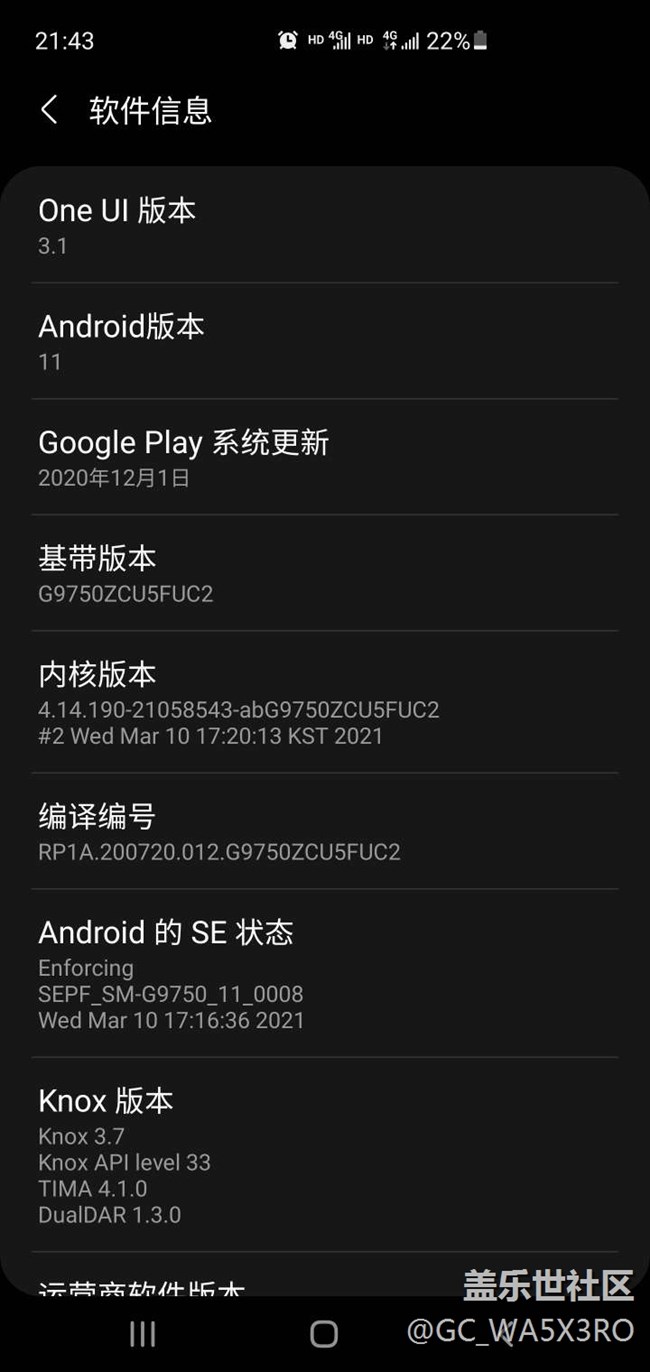Image resolution: width=650 pixels, height=1372 pixels.
Task: Tap the One UI 版本 row
Action: point(324,226)
